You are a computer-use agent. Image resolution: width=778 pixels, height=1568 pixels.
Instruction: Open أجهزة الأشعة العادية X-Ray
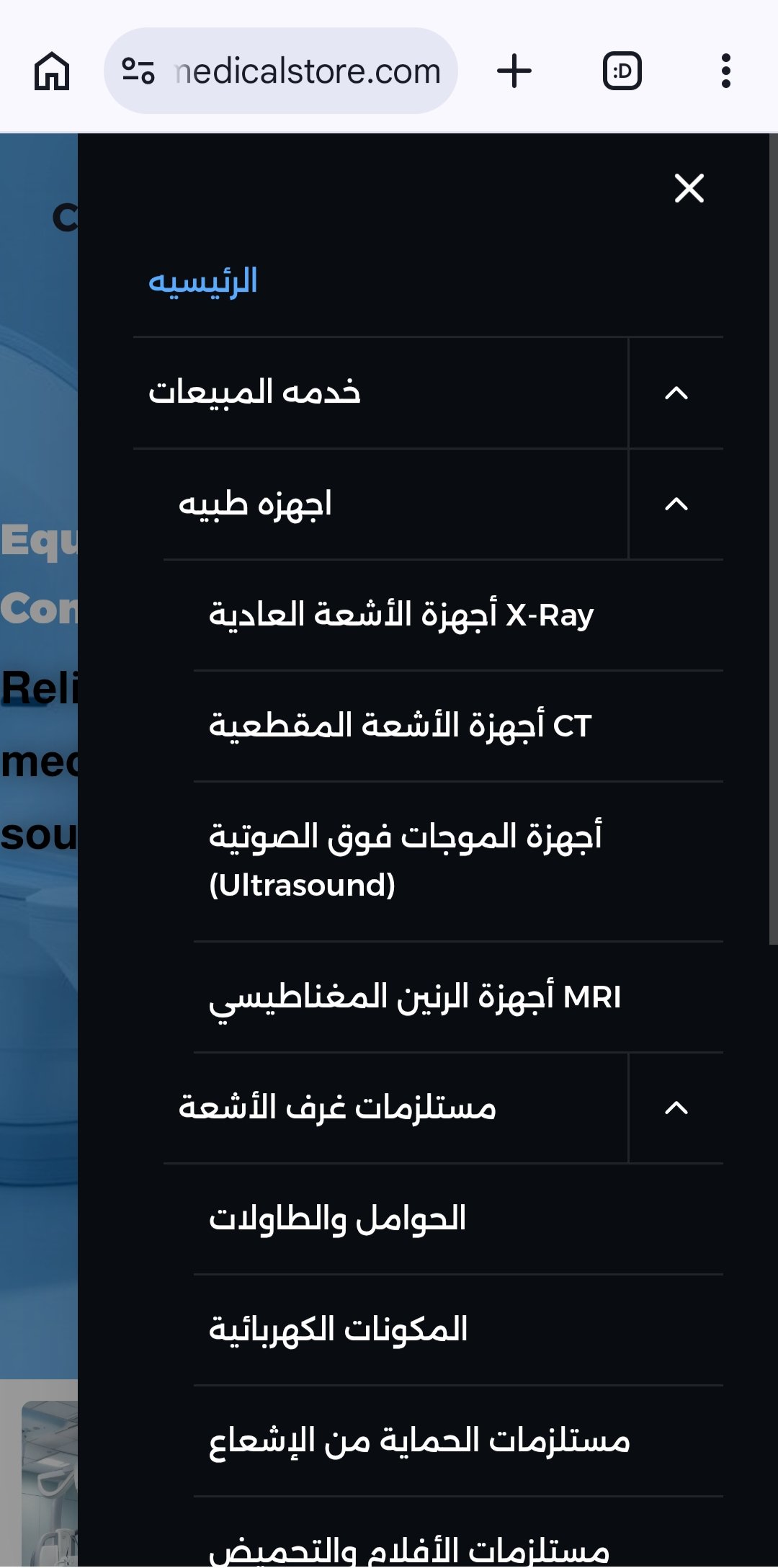tap(401, 615)
